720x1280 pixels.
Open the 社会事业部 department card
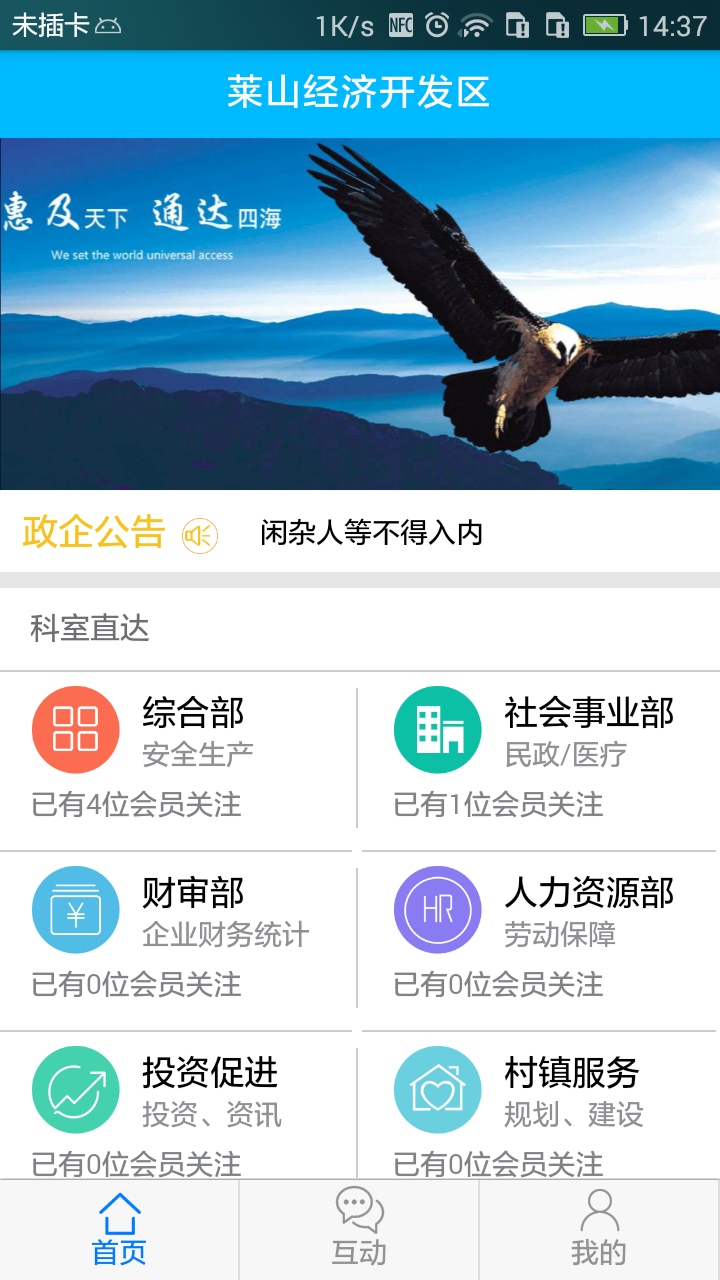(x=540, y=750)
